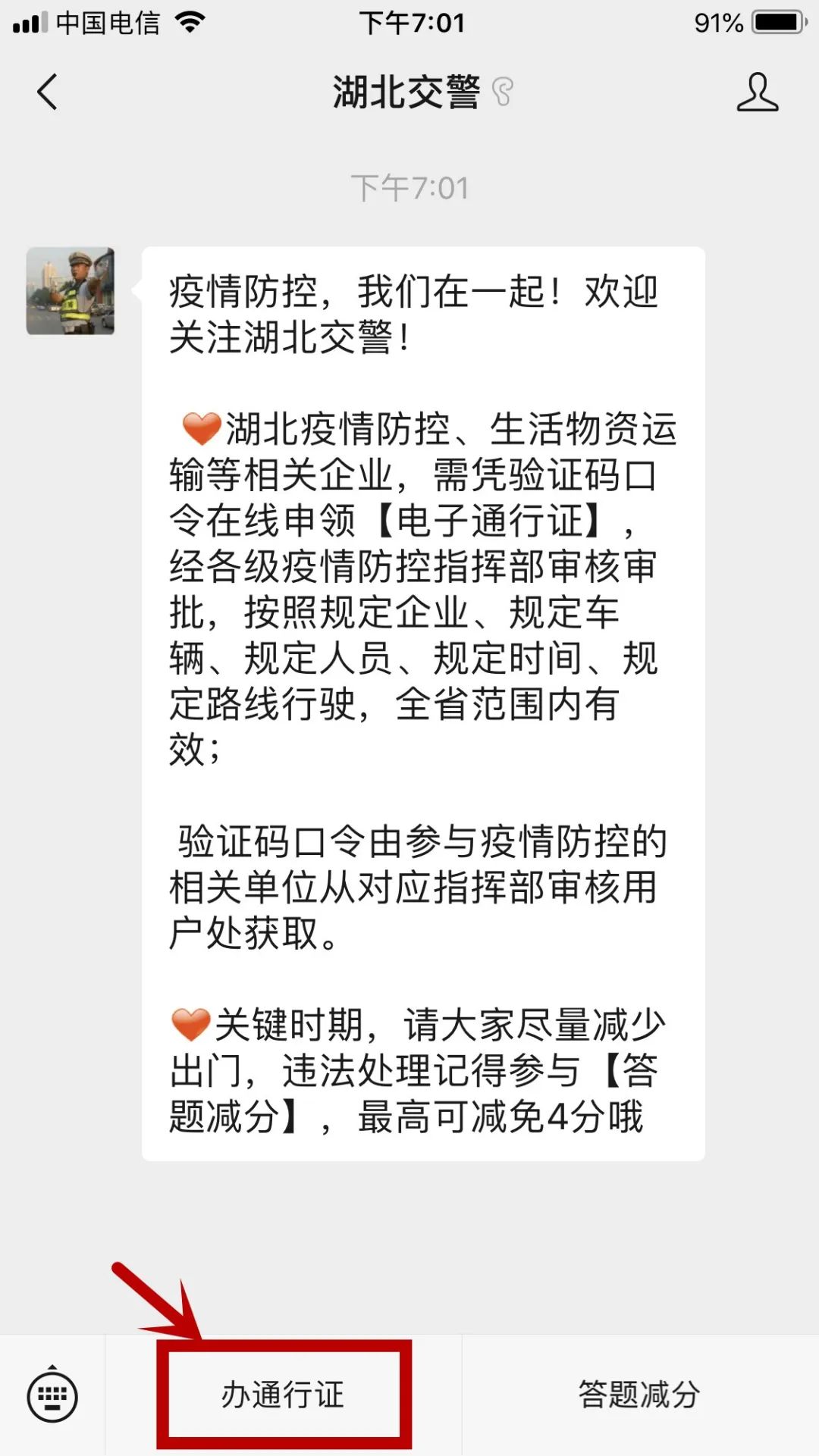Open the 湖北交警 account profile
The image size is (819, 1456).
(757, 92)
